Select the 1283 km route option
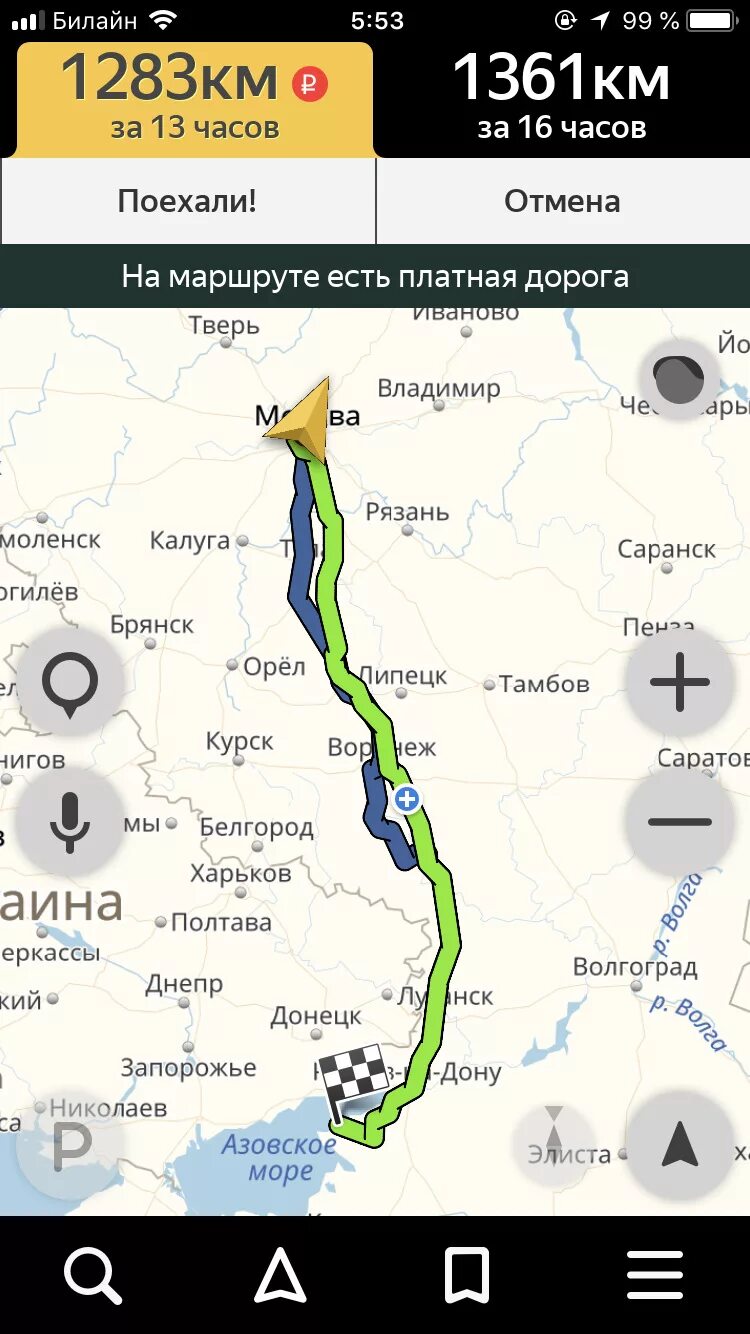Image resolution: width=750 pixels, height=1334 pixels. pos(195,100)
